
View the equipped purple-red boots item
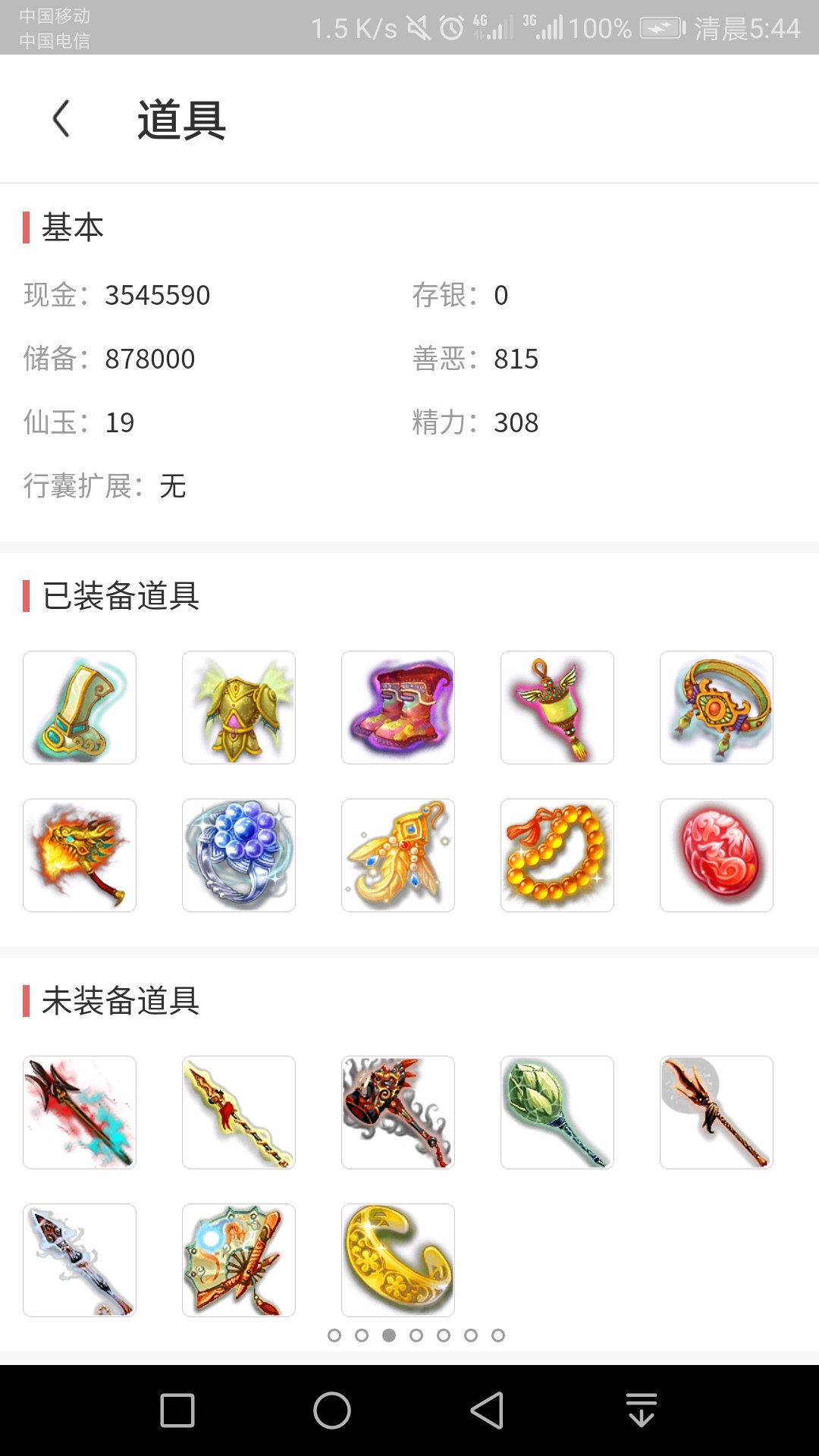pyautogui.click(x=398, y=708)
